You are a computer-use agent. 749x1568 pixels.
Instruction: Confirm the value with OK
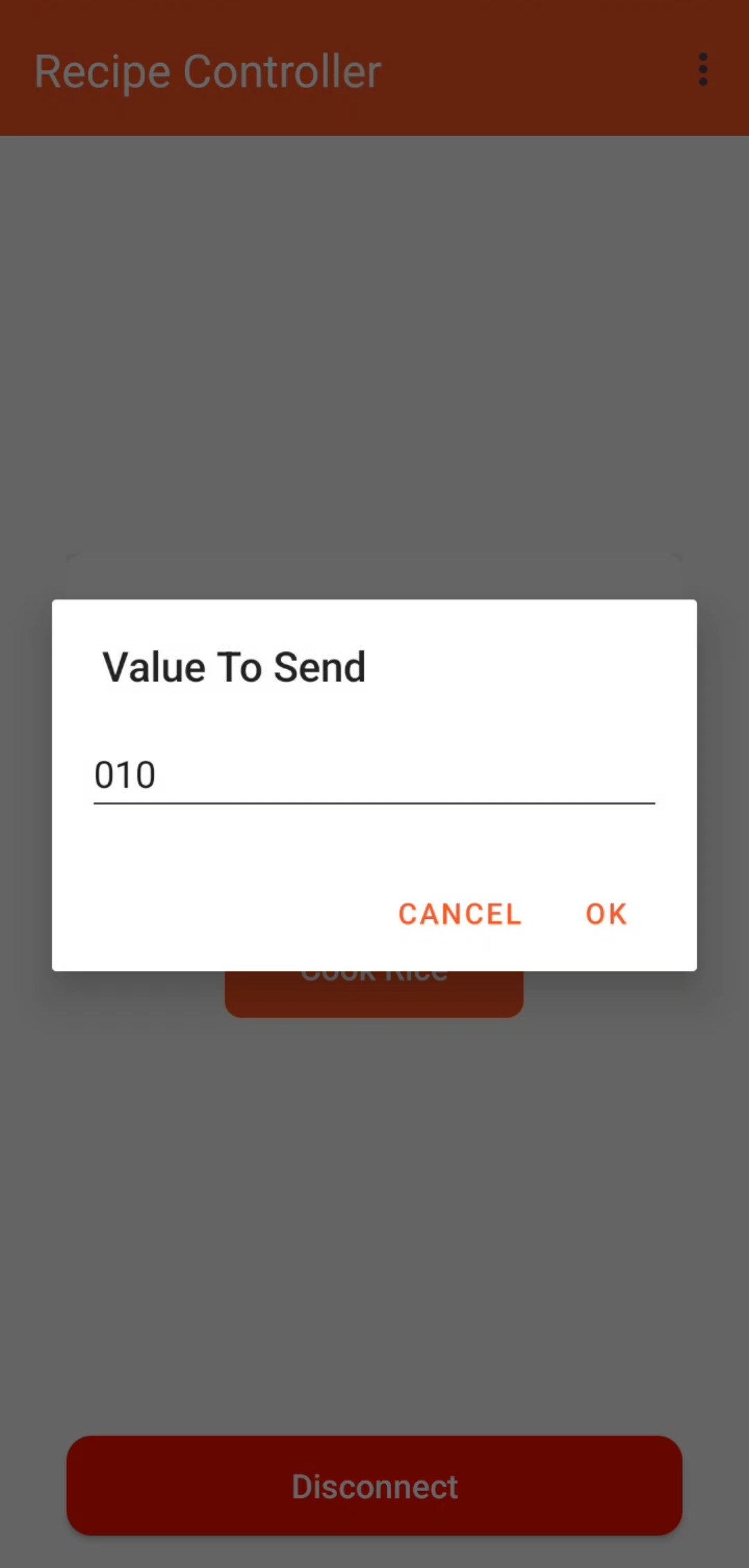point(606,914)
